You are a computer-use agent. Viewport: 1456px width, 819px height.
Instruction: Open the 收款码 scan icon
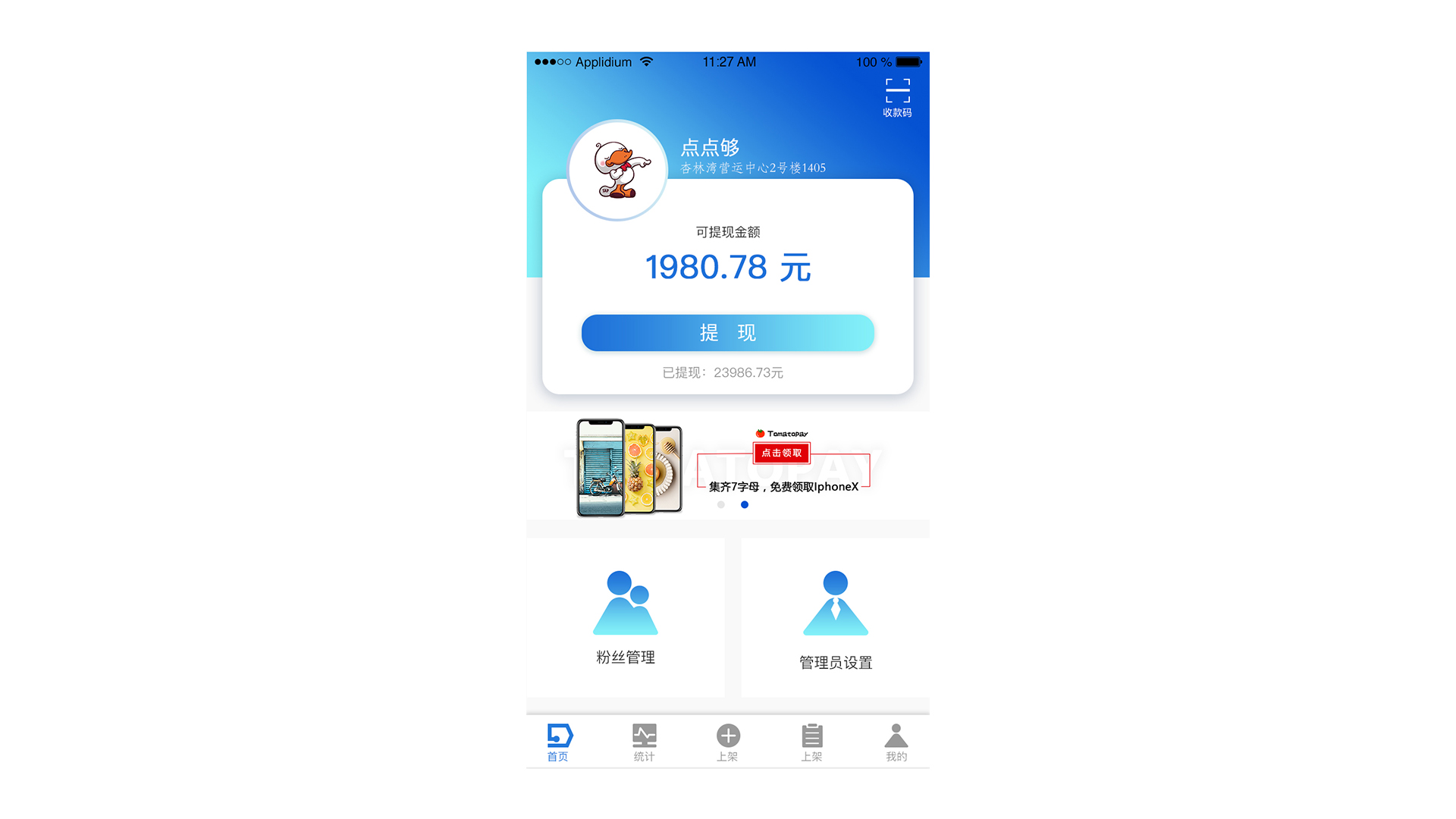pyautogui.click(x=897, y=98)
